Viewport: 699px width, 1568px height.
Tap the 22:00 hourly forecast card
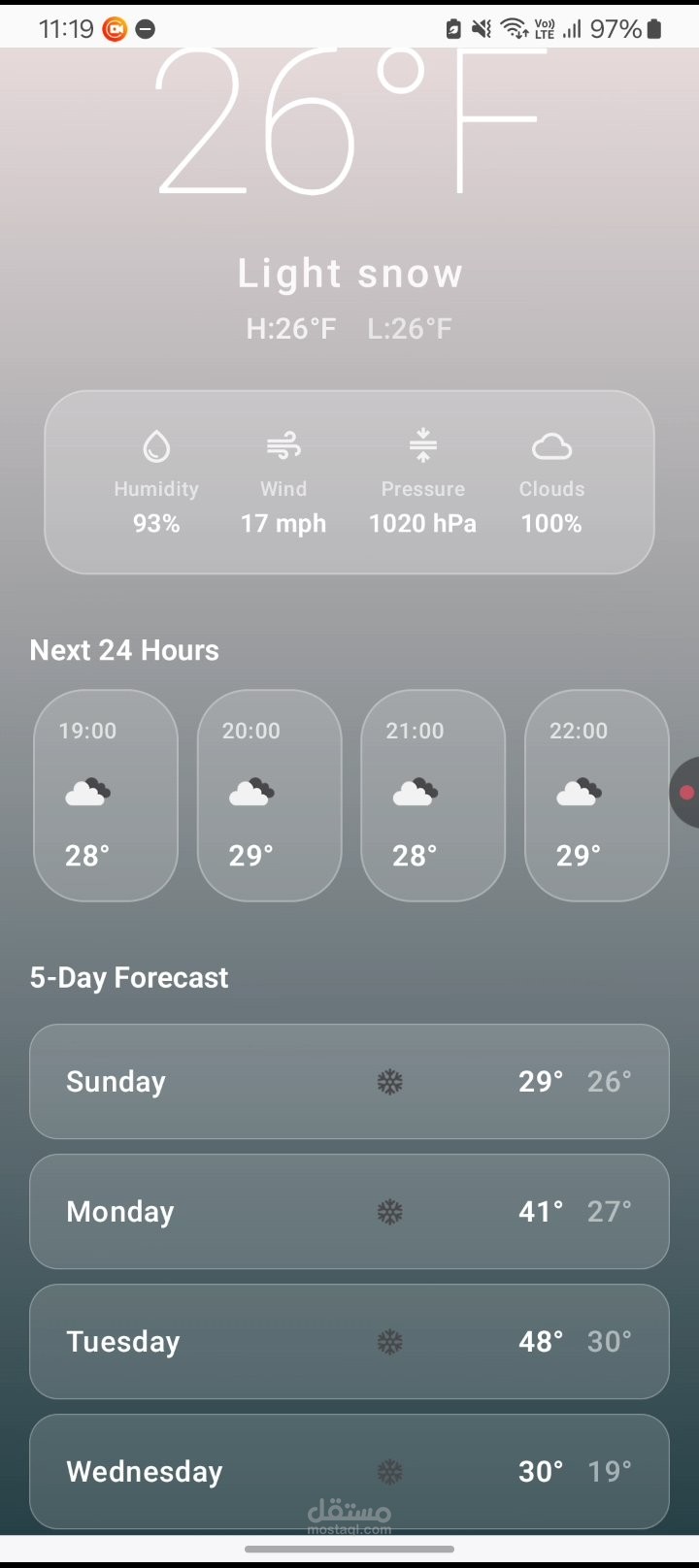596,795
